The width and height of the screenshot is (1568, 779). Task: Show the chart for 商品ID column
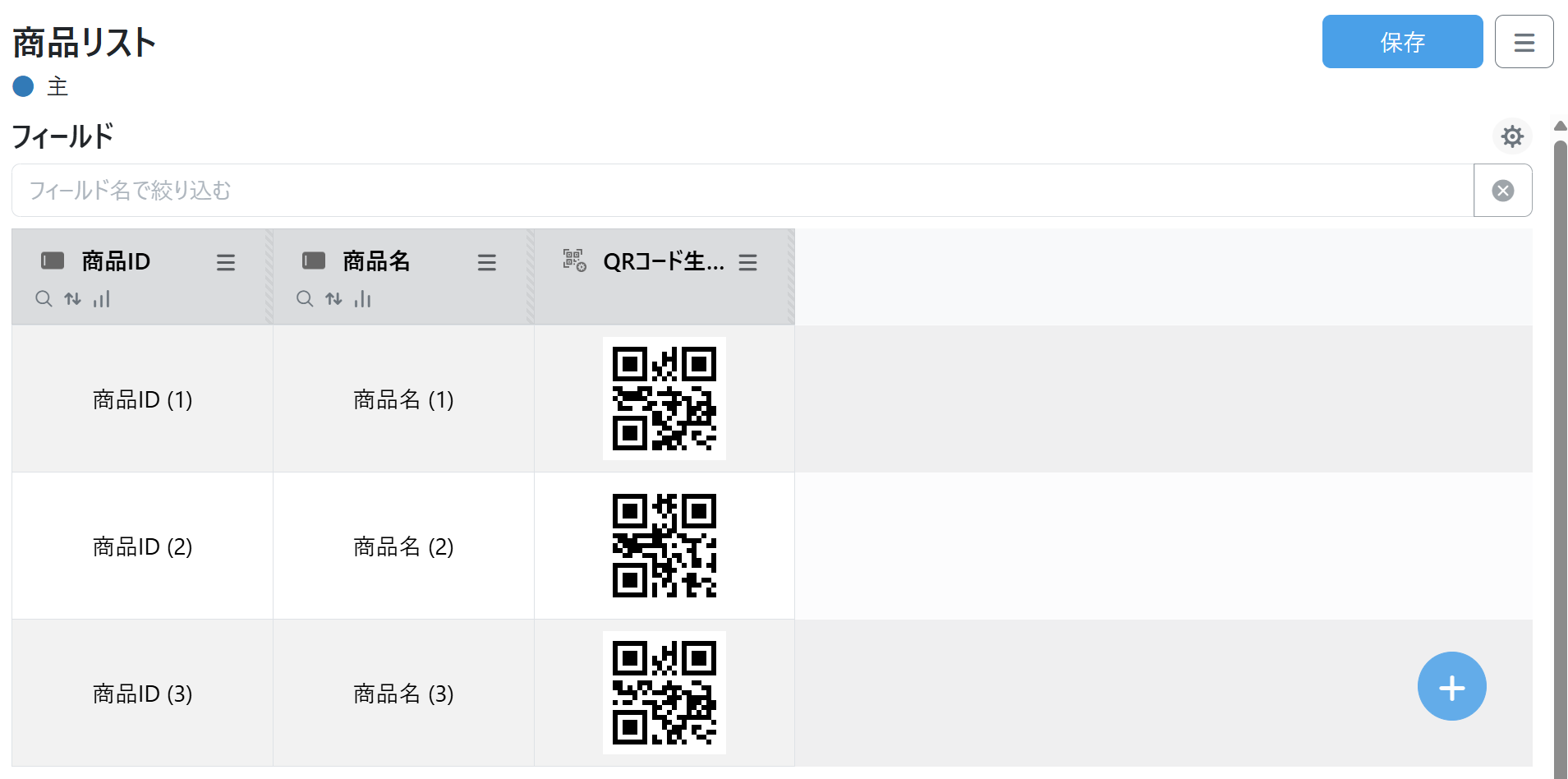pos(102,299)
